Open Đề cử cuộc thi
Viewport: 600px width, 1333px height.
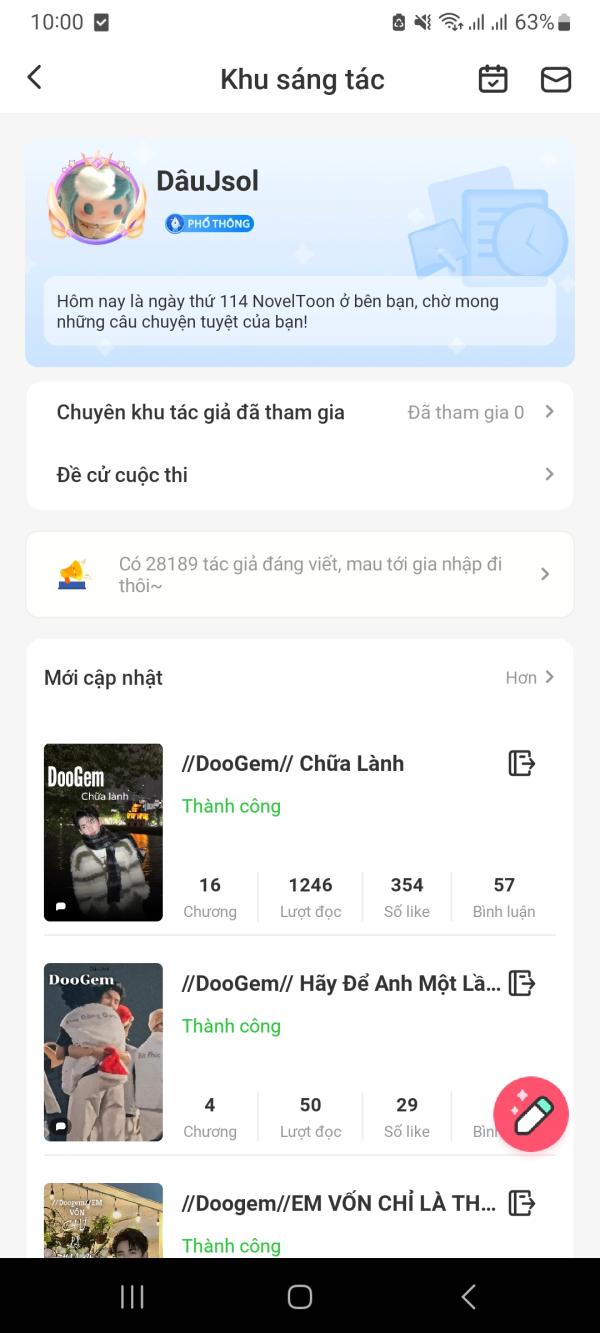point(300,475)
